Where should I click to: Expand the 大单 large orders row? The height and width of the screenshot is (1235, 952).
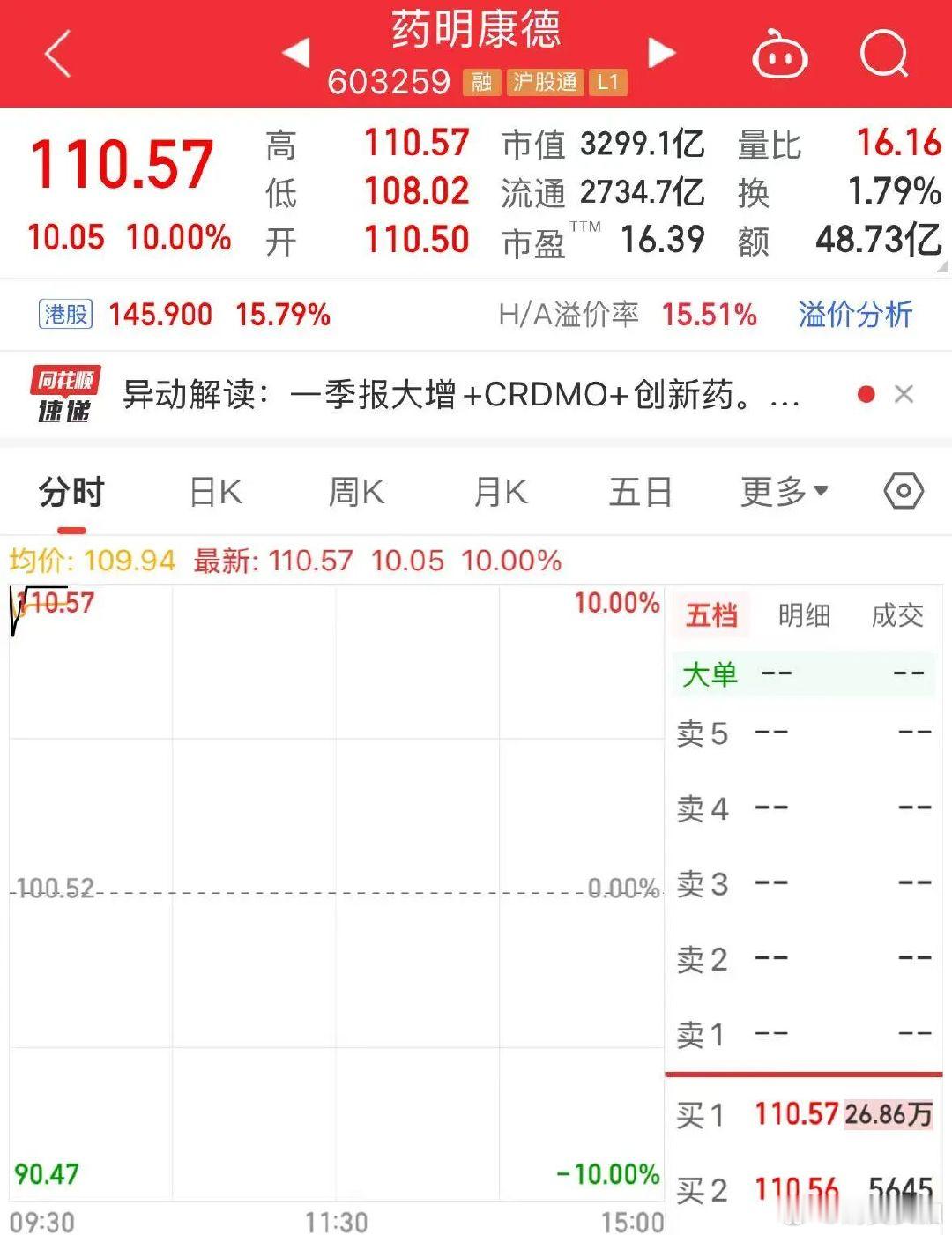pos(710,673)
